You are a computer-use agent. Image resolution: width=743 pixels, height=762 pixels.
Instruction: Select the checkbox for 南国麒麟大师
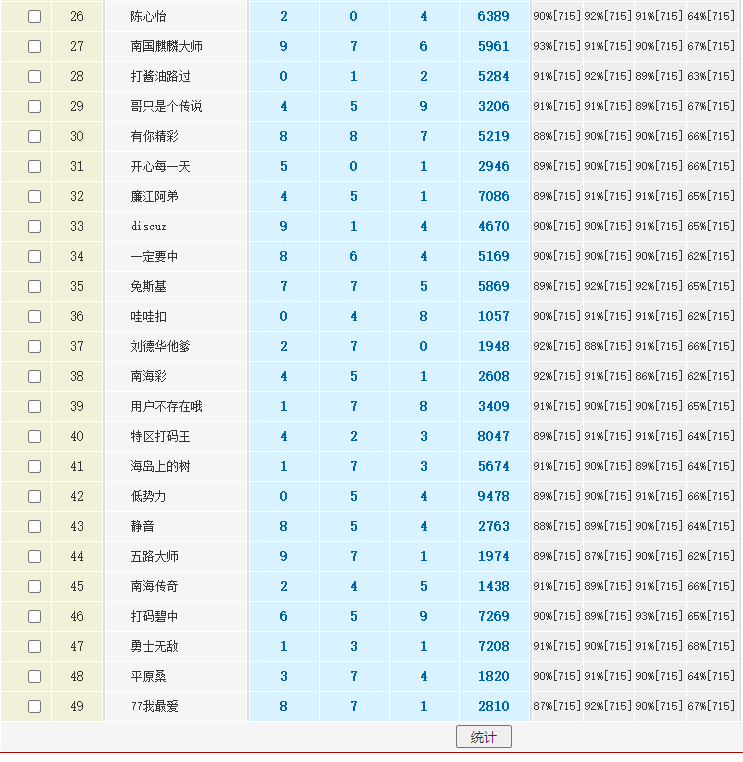click(35, 47)
